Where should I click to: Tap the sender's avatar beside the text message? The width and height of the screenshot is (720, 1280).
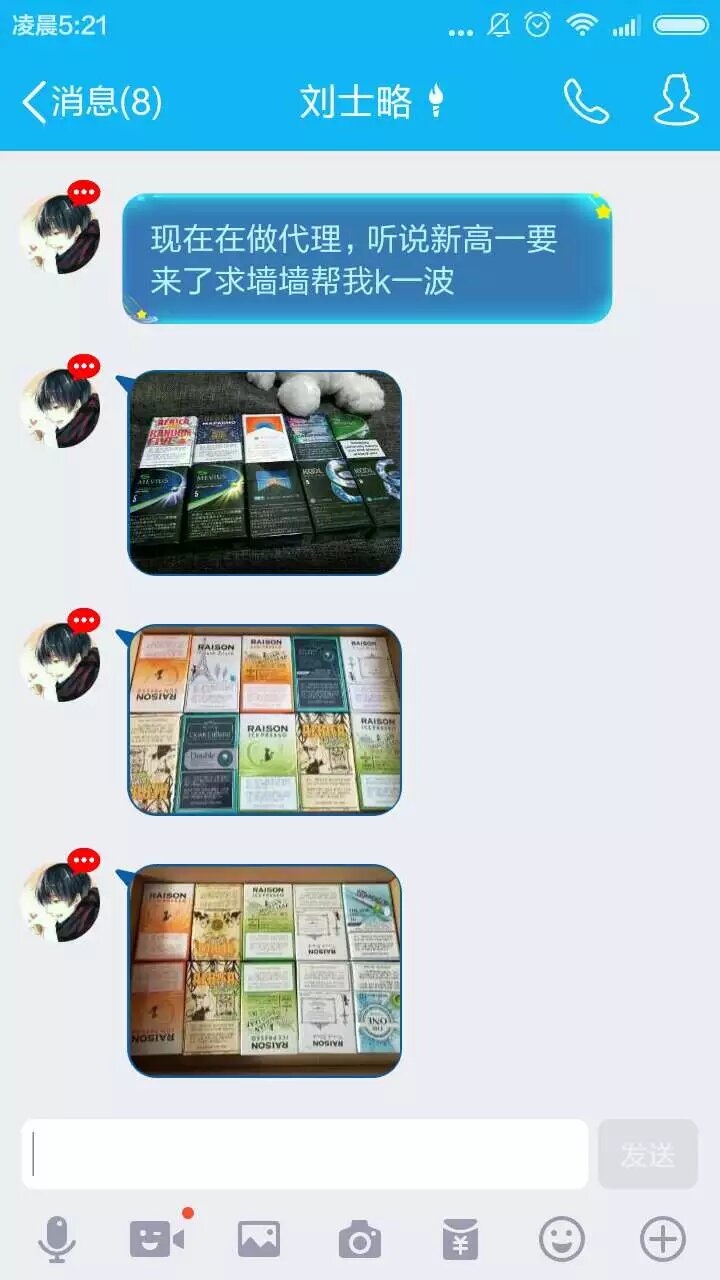point(60,234)
